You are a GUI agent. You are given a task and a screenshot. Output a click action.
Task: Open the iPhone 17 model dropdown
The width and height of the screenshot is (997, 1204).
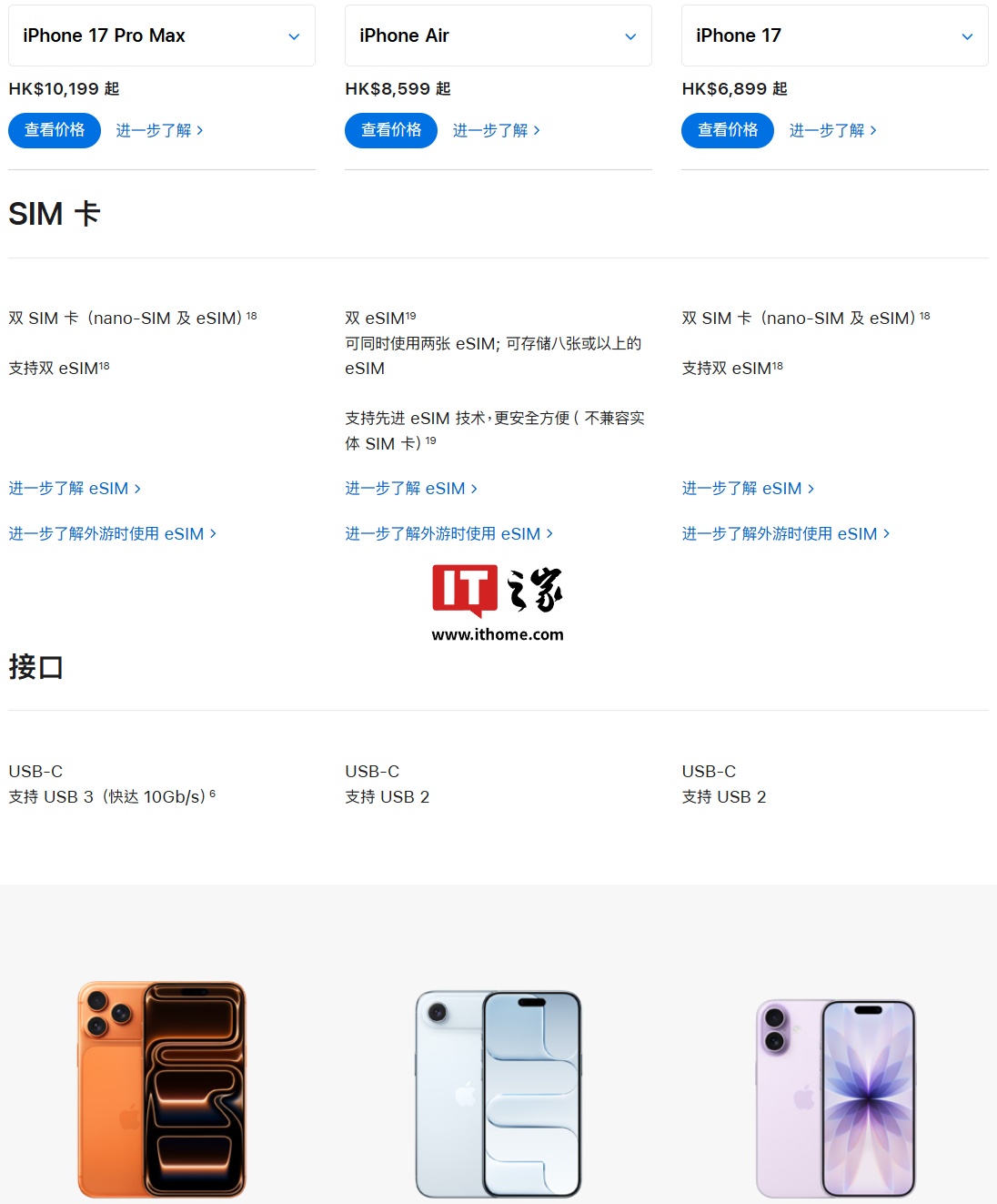point(834,35)
